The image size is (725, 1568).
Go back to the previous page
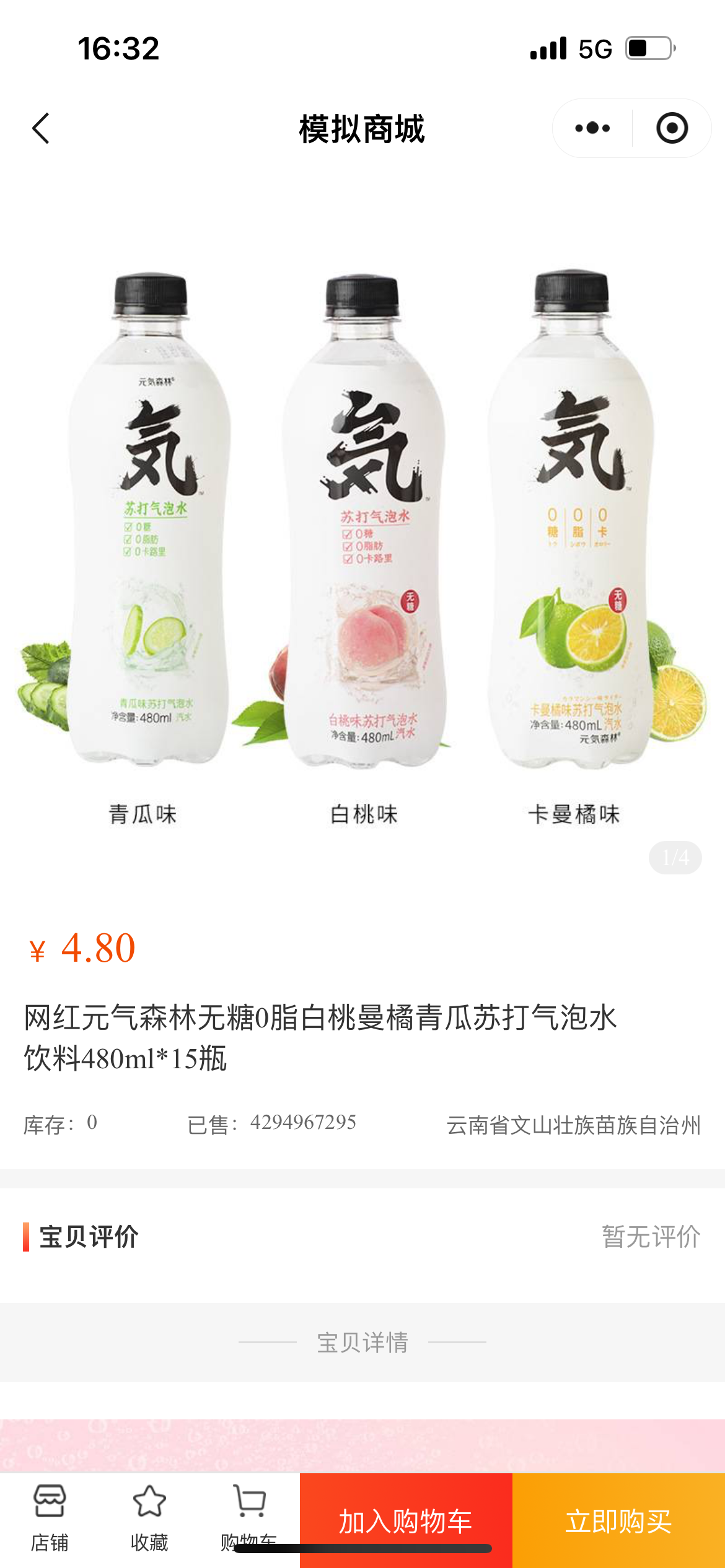[41, 129]
